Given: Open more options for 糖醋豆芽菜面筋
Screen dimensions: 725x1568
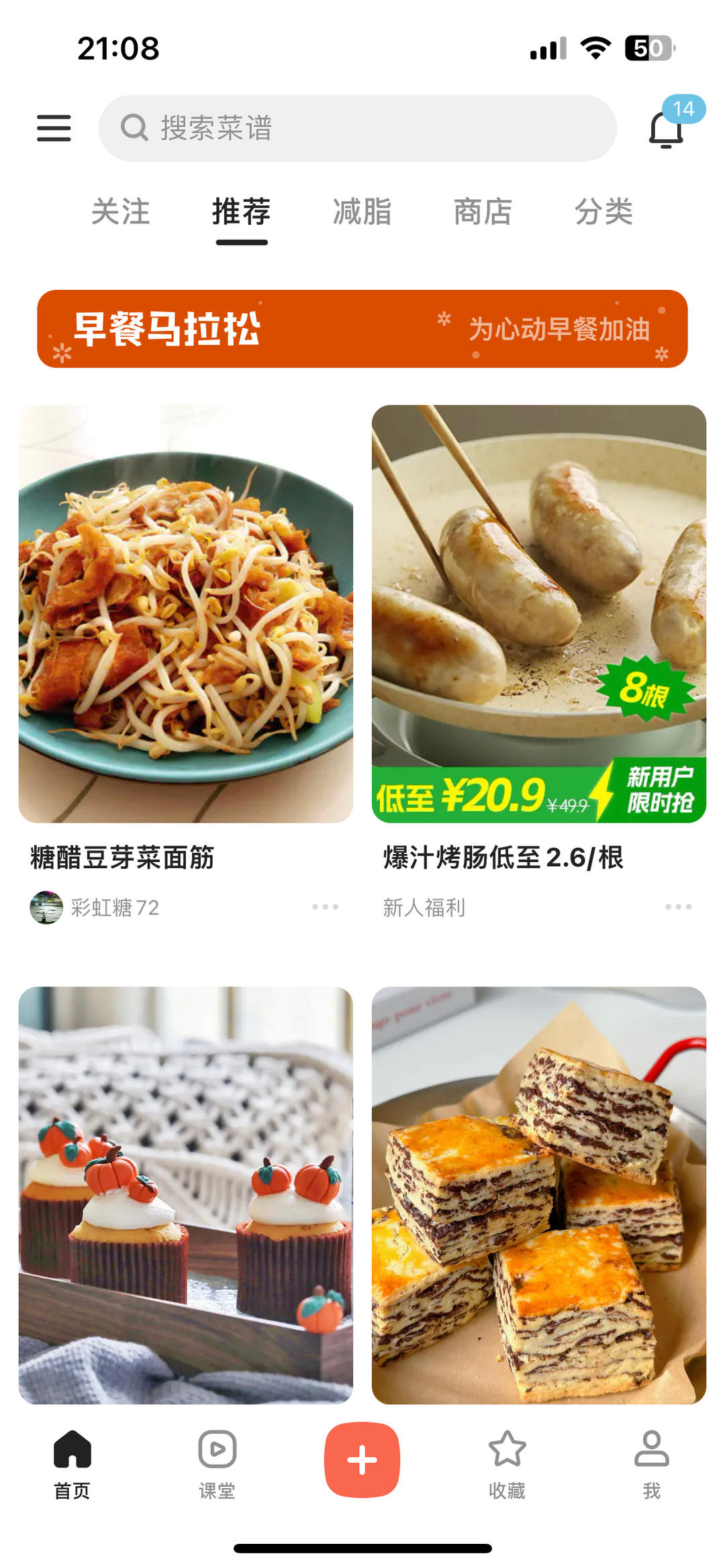Looking at the screenshot, I should [325, 907].
